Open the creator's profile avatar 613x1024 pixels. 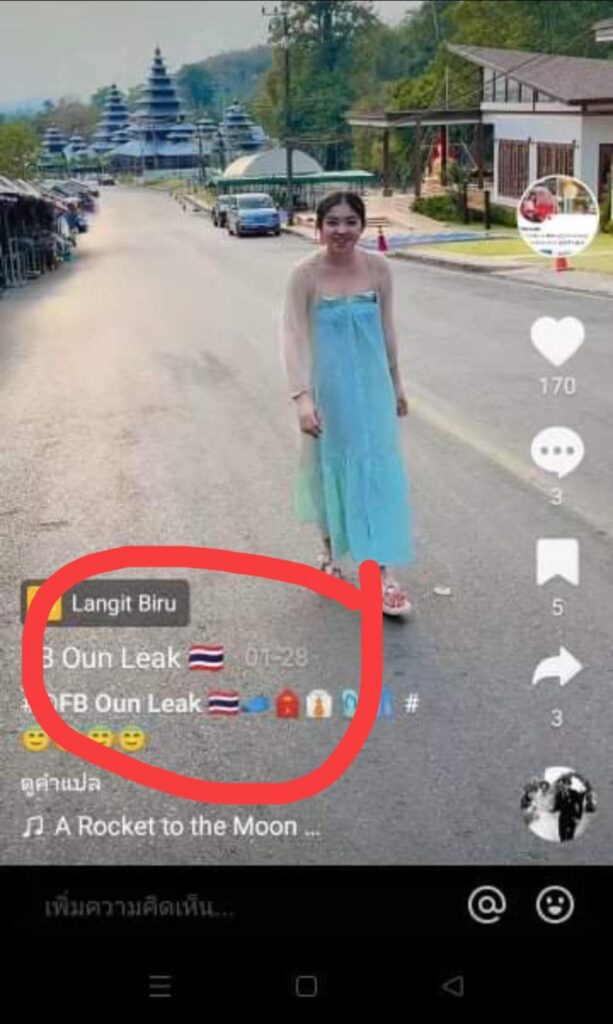click(557, 216)
